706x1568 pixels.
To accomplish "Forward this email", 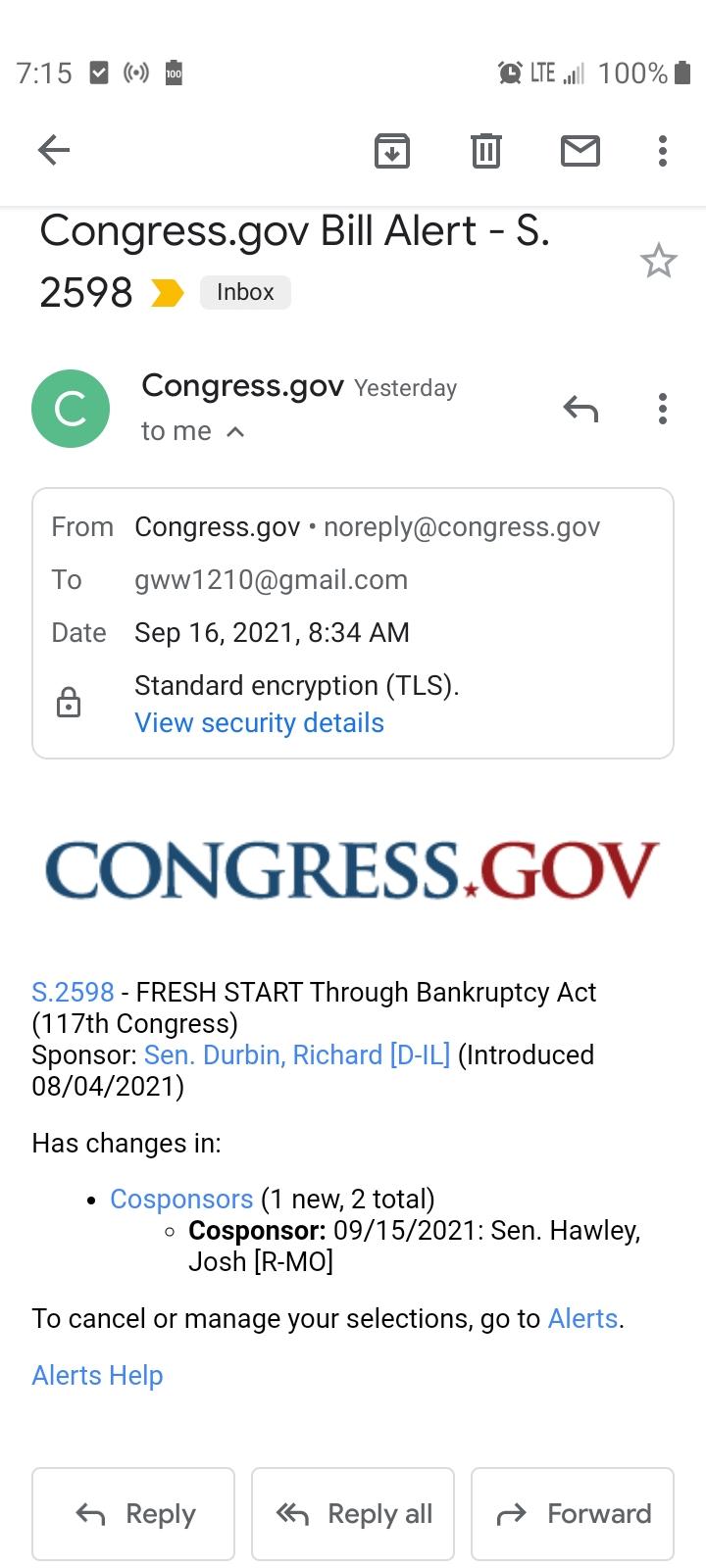I will coord(573,1514).
